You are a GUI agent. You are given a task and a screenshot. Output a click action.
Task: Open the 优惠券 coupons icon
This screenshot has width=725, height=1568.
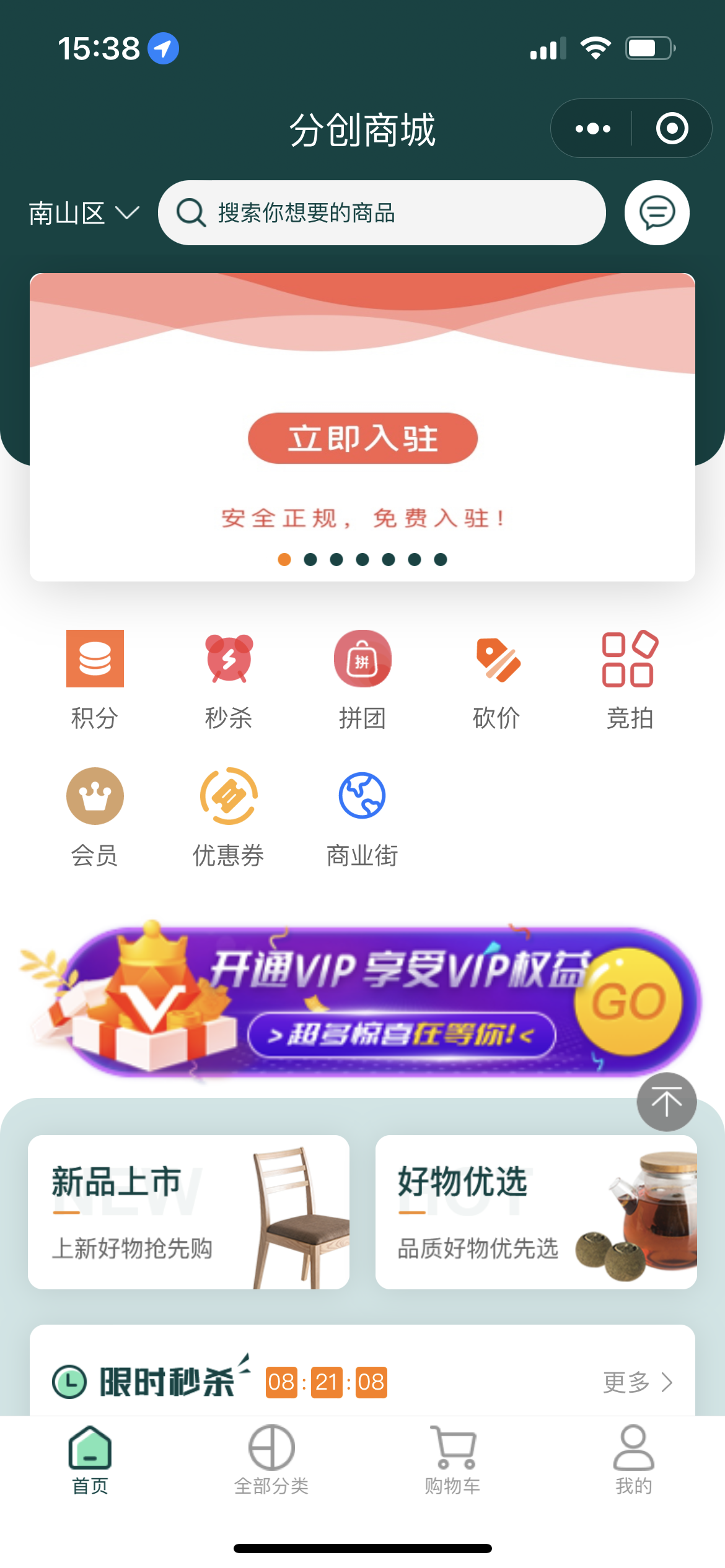(x=229, y=796)
